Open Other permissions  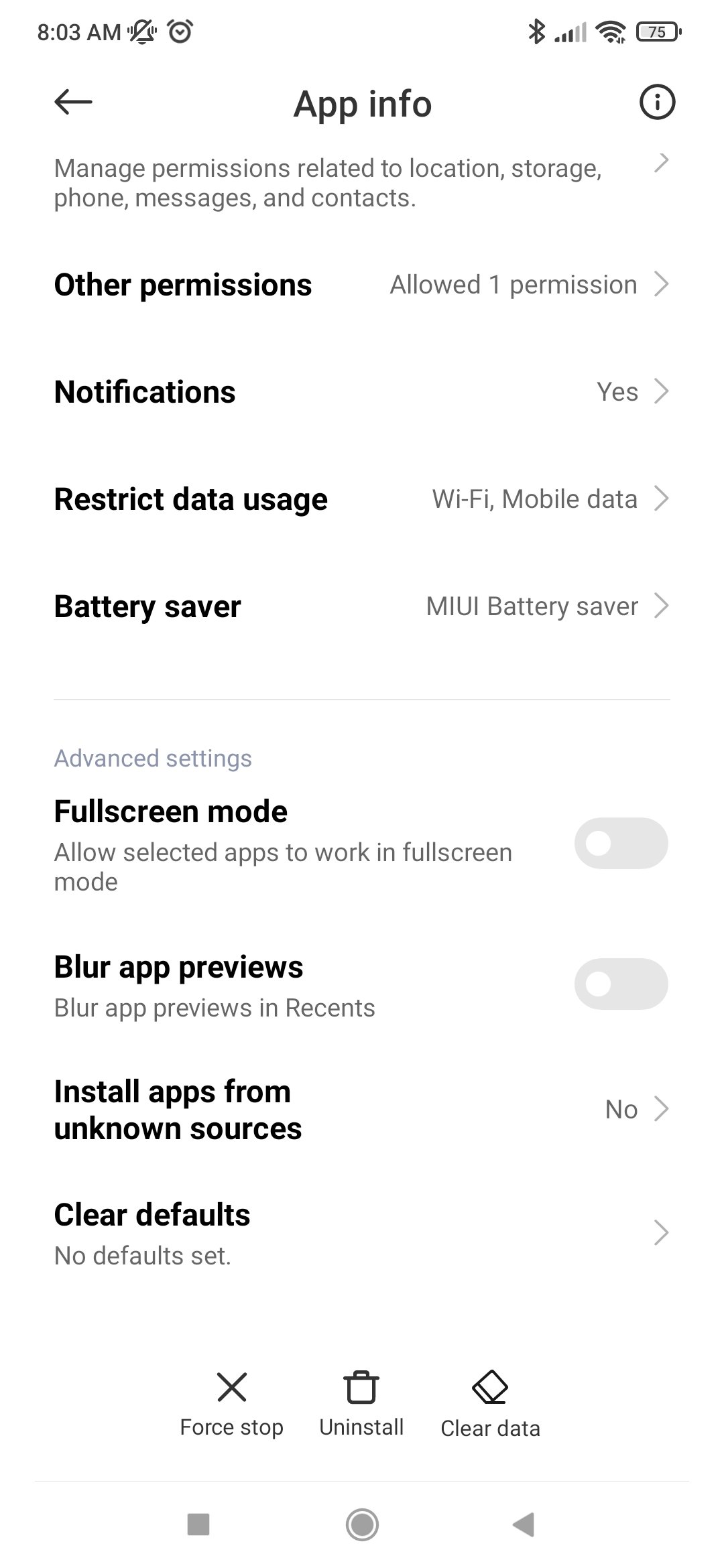coord(362,285)
